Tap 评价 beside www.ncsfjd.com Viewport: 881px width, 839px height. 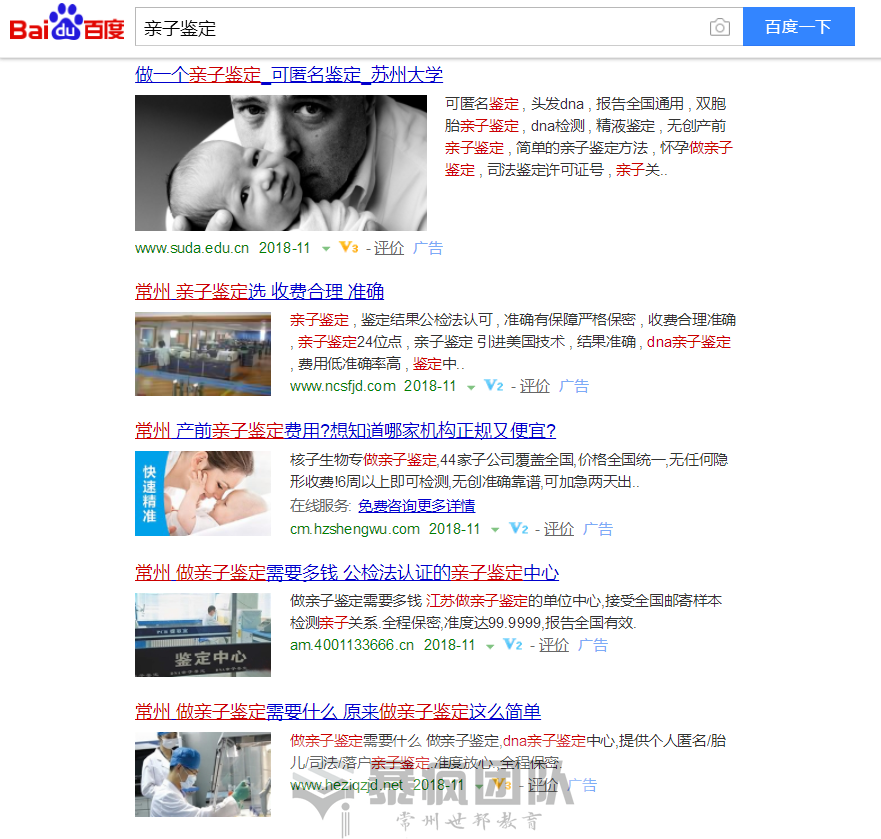tap(535, 386)
